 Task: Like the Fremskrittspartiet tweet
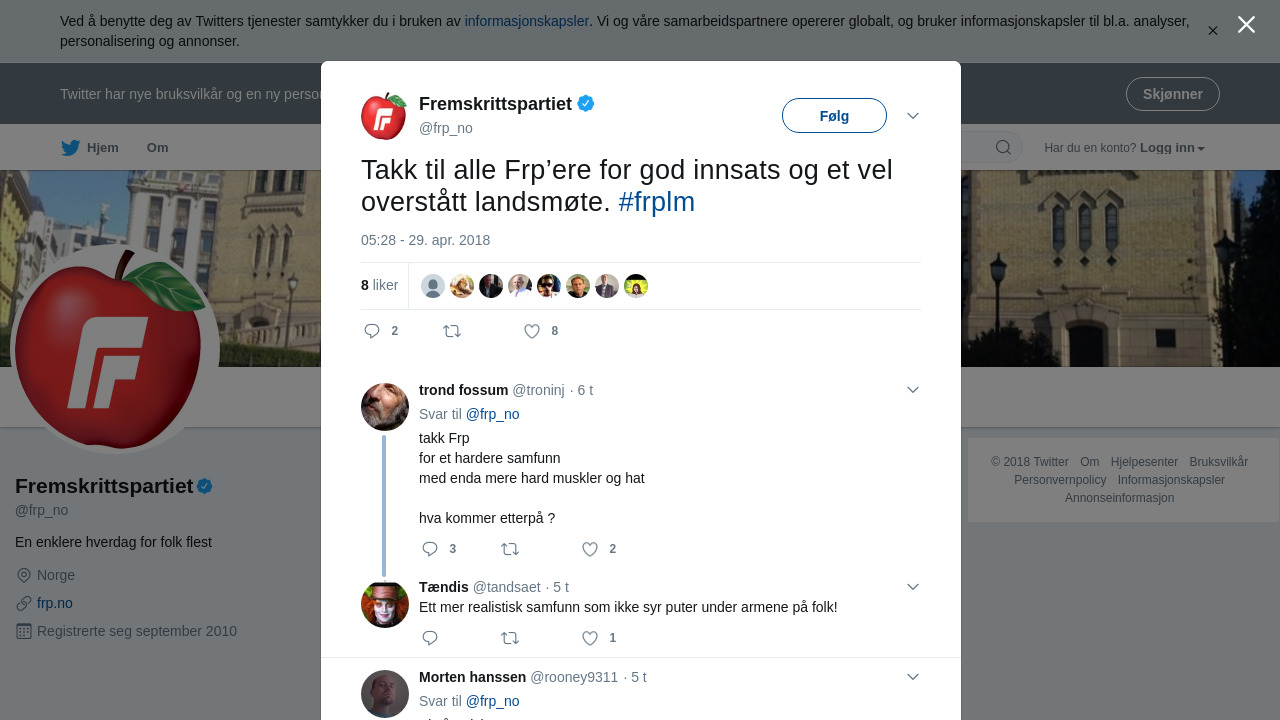click(x=532, y=331)
